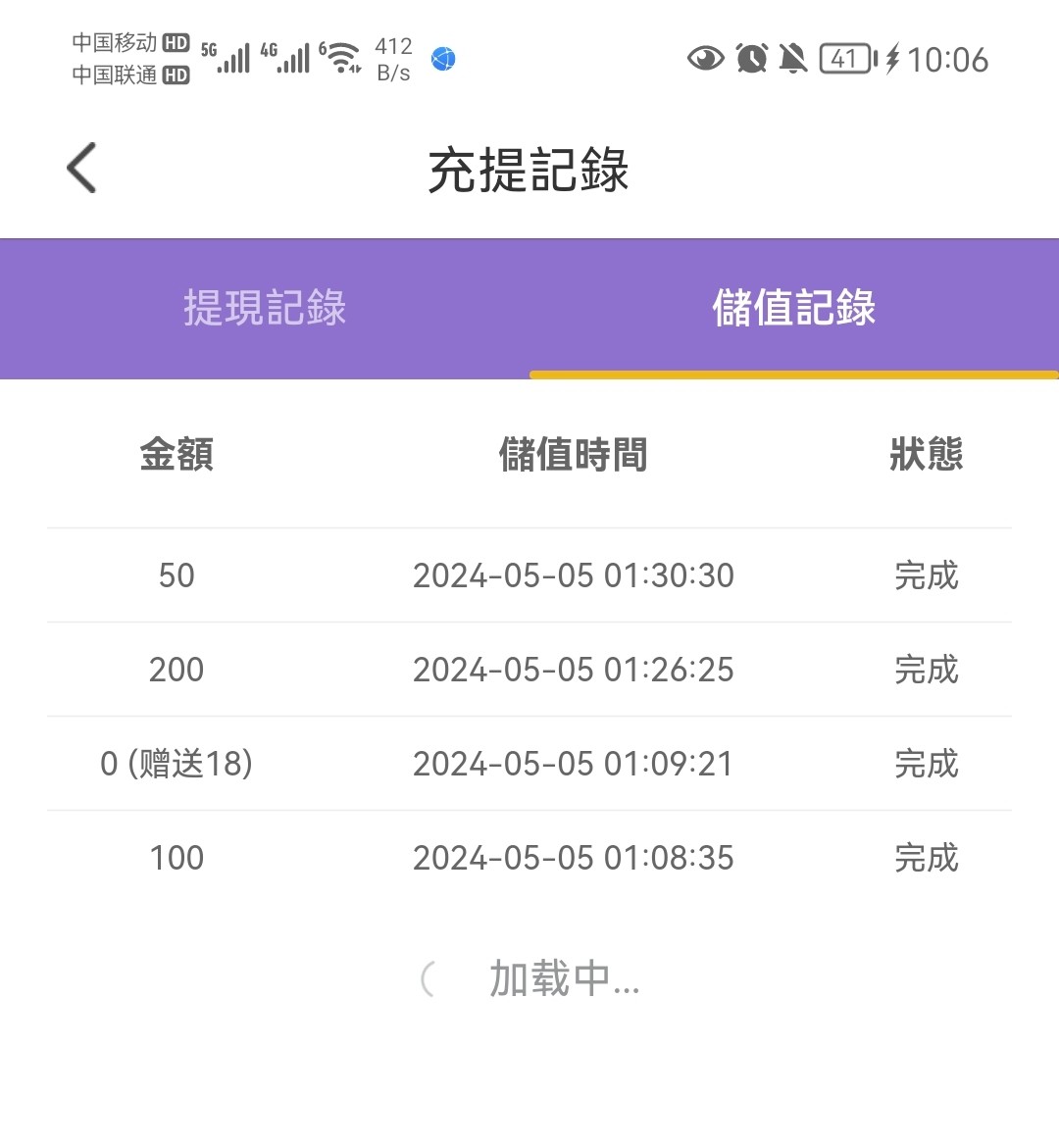Select the 0 (贈送18) bonus record row
The height and width of the screenshot is (1148, 1059).
tap(176, 764)
